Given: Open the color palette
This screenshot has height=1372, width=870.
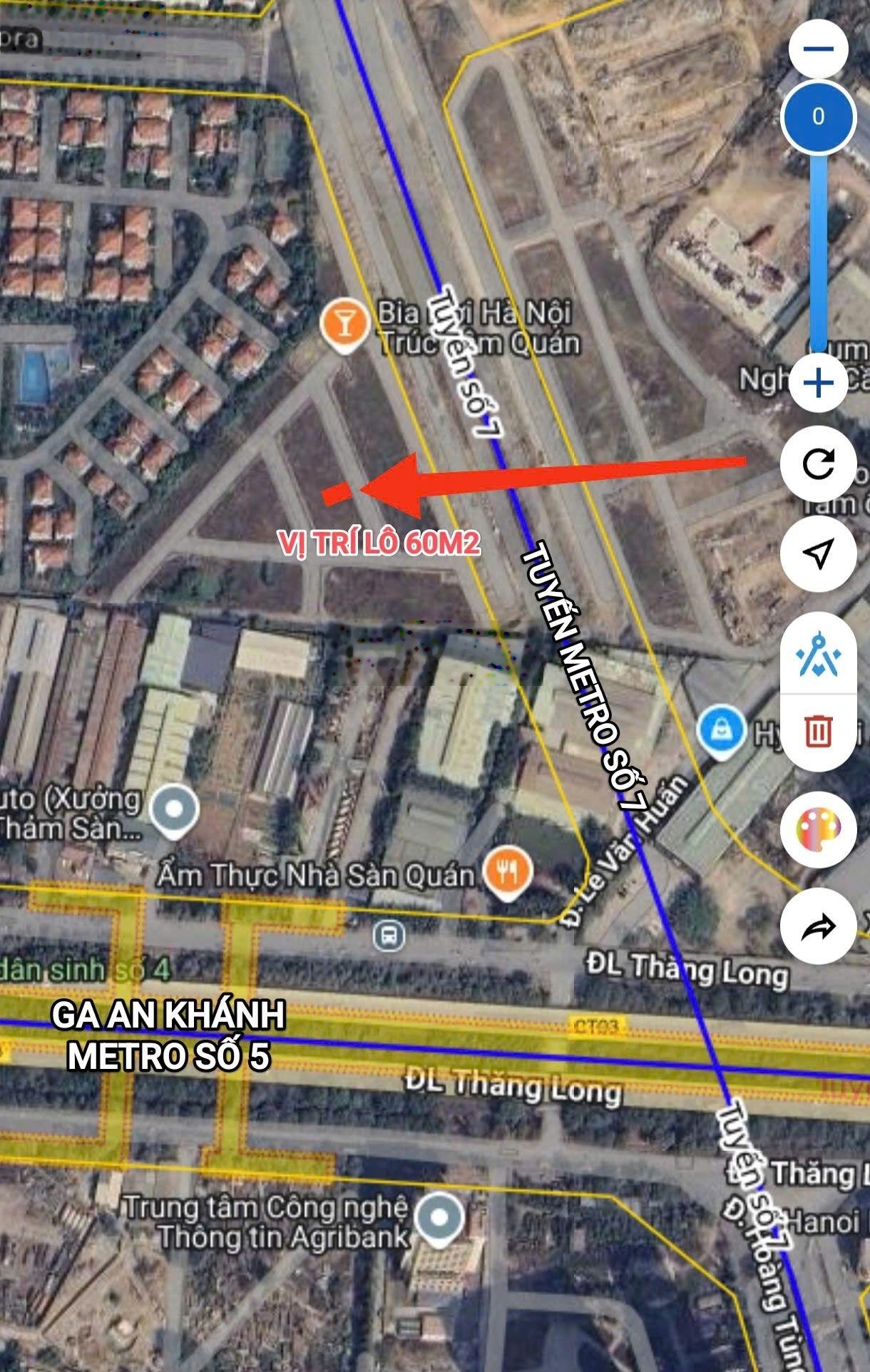Looking at the screenshot, I should pos(818,829).
